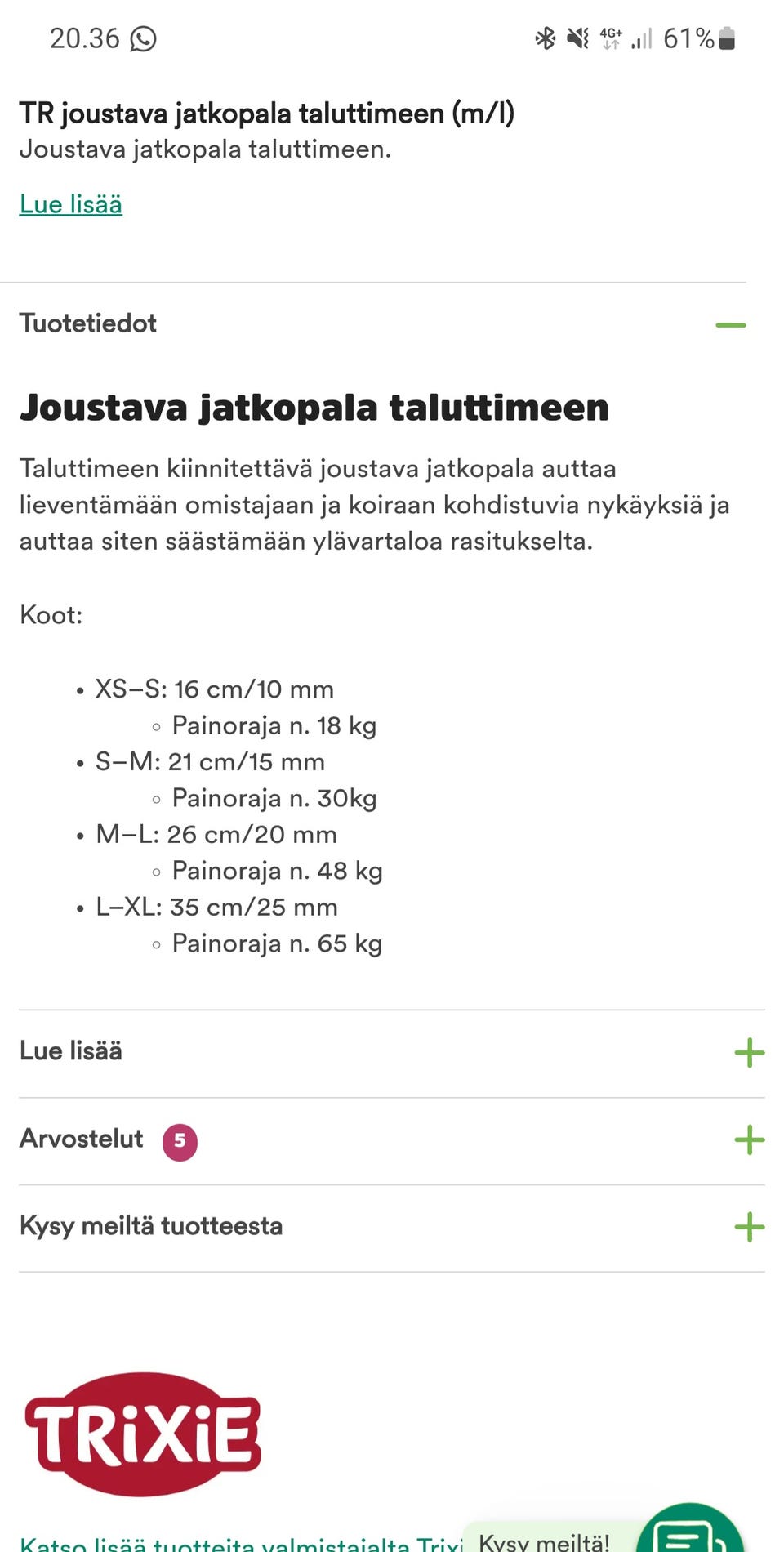
Task: Expand the Arvostelut reviews section
Action: [x=748, y=1140]
